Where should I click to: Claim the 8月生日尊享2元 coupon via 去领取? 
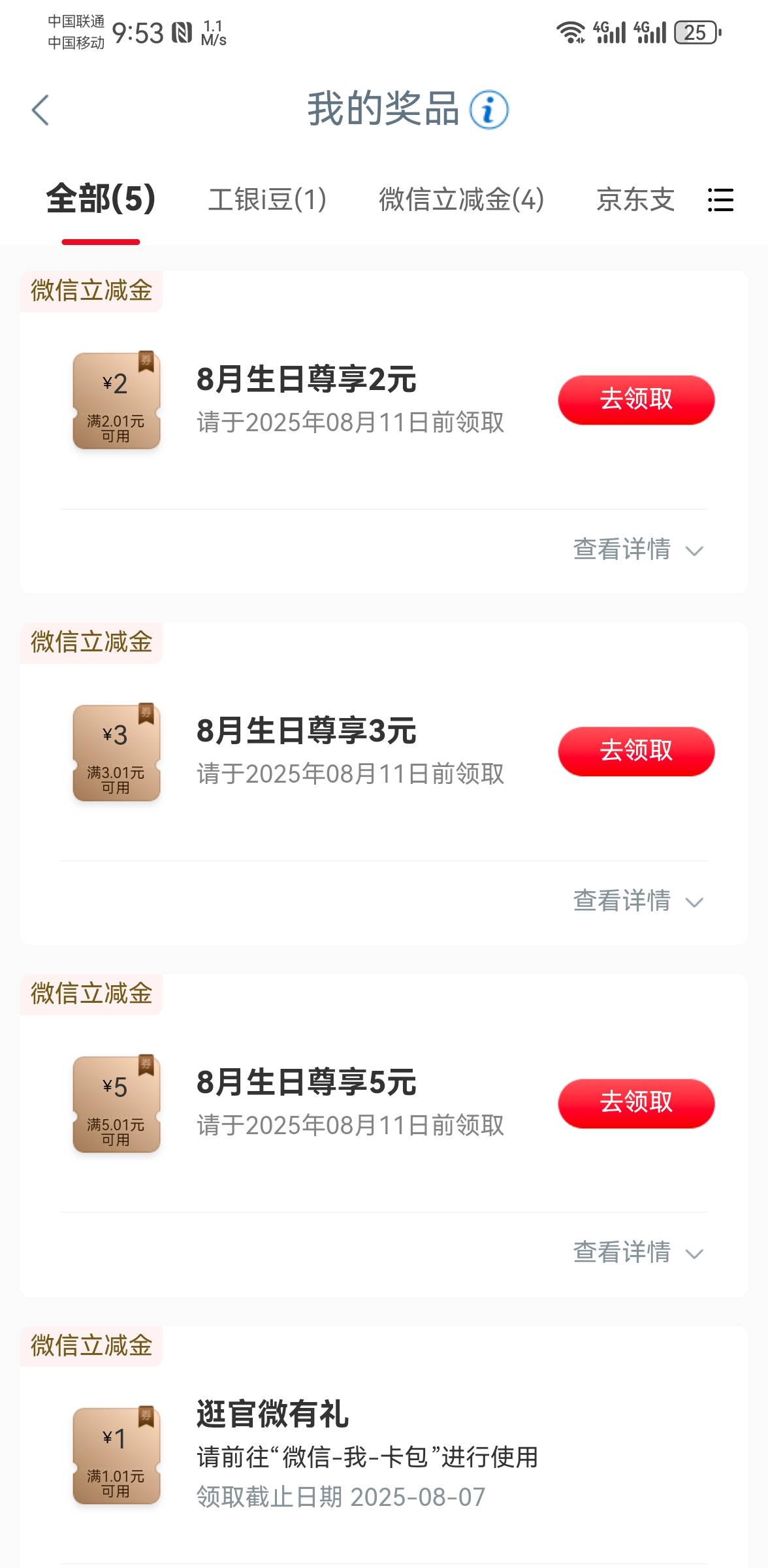click(636, 400)
